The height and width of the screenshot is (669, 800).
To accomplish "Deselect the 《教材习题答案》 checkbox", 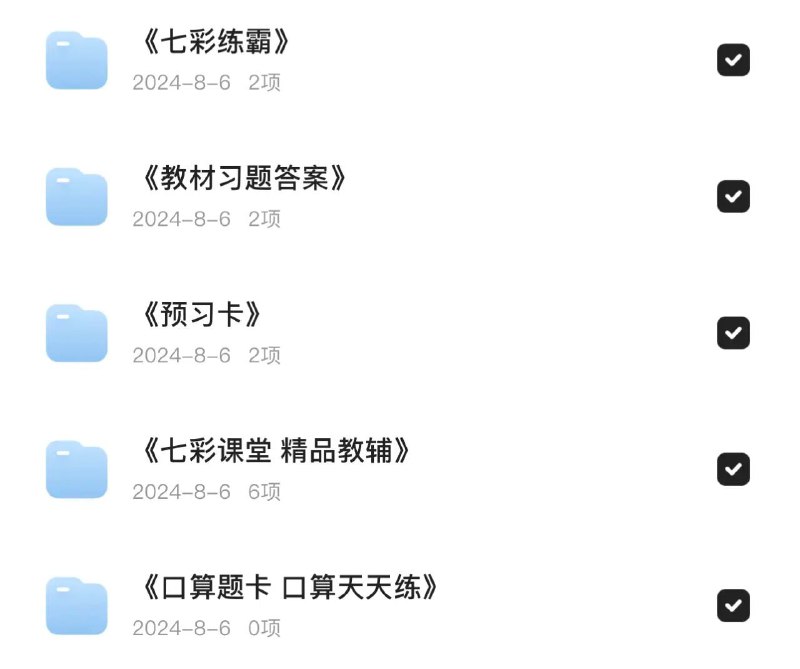I will [733, 196].
